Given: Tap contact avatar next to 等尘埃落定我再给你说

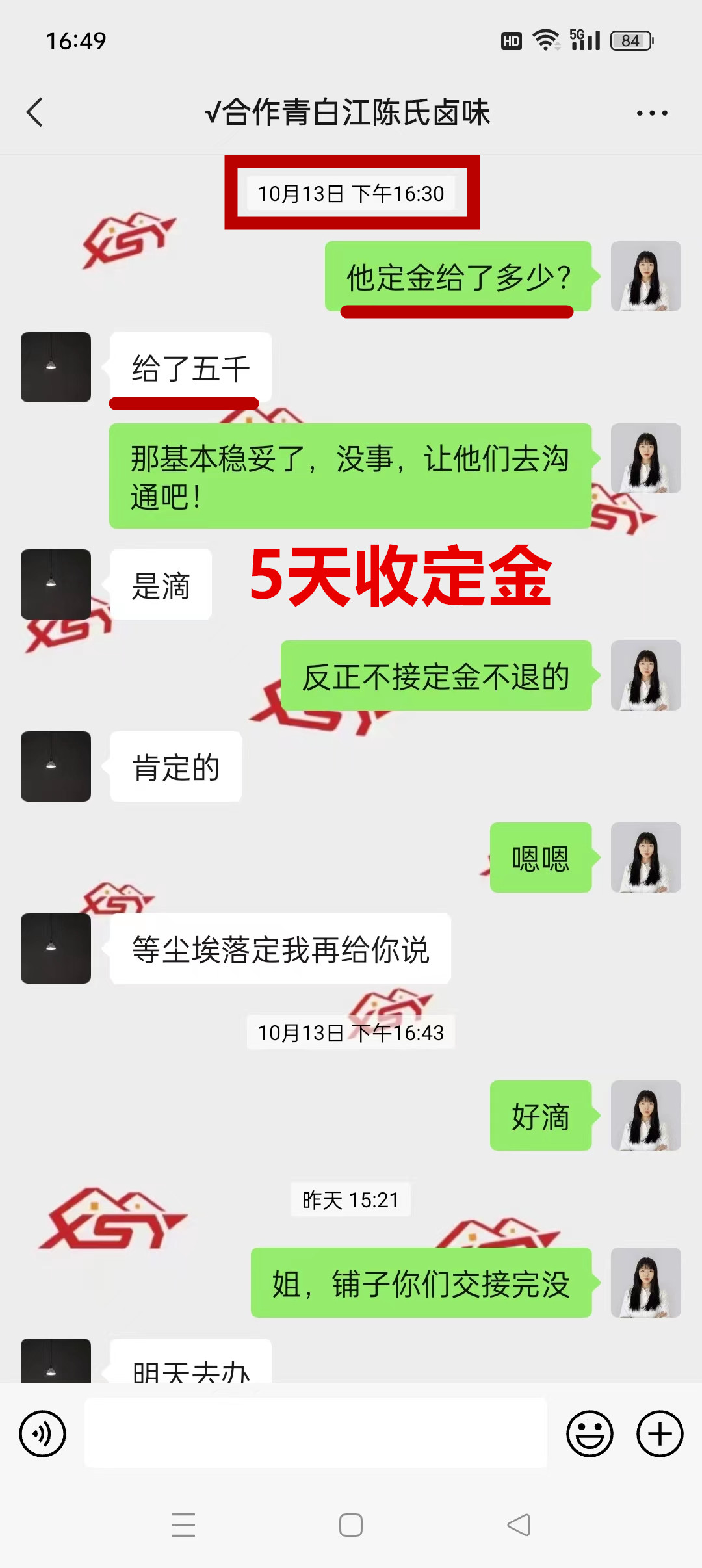Looking at the screenshot, I should coord(56,948).
